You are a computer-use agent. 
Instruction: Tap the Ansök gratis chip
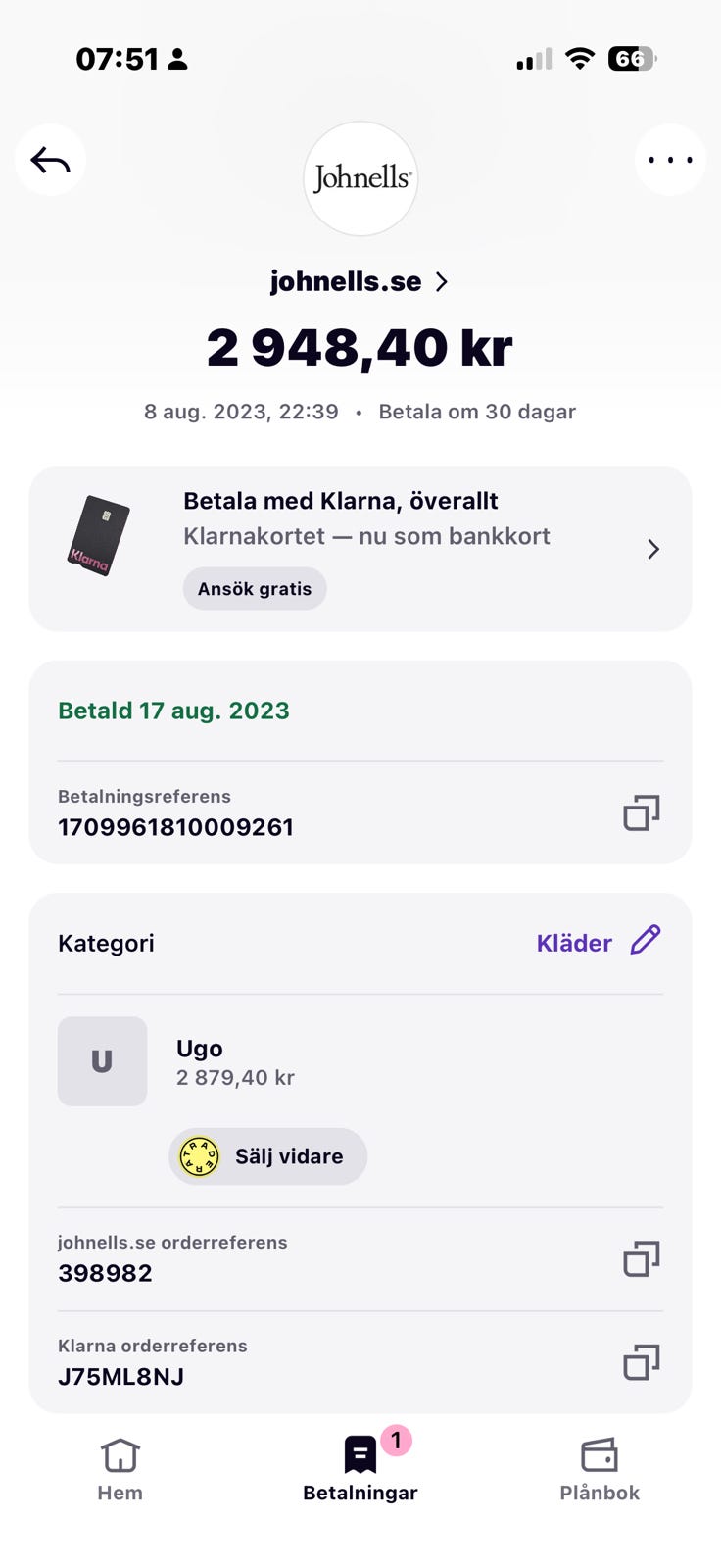coord(255,589)
